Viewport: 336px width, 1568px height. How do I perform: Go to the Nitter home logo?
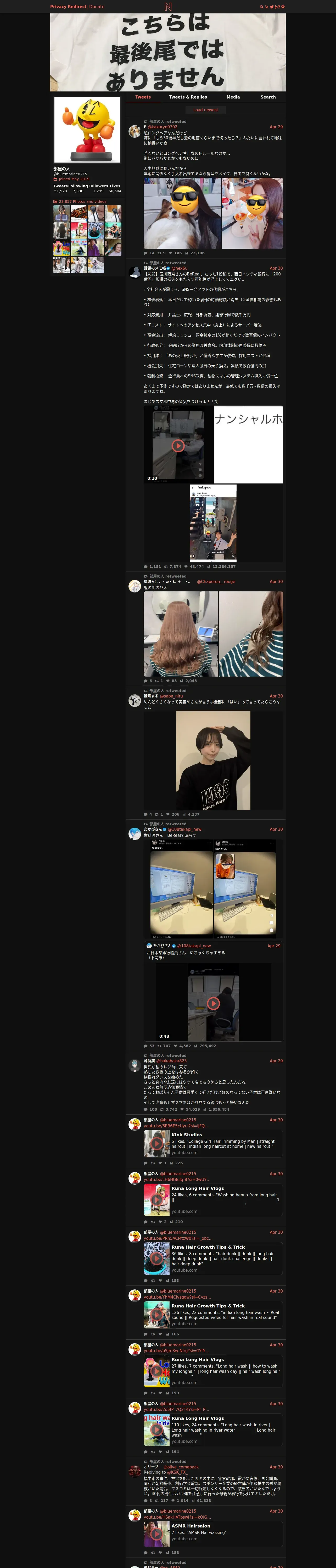pyautogui.click(x=168, y=7)
